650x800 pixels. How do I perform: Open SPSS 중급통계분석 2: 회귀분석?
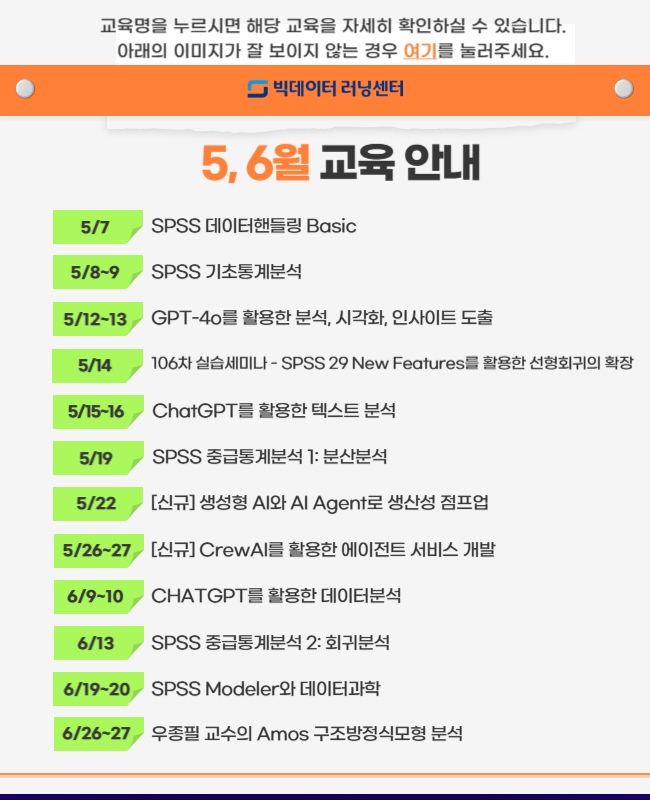[270, 642]
